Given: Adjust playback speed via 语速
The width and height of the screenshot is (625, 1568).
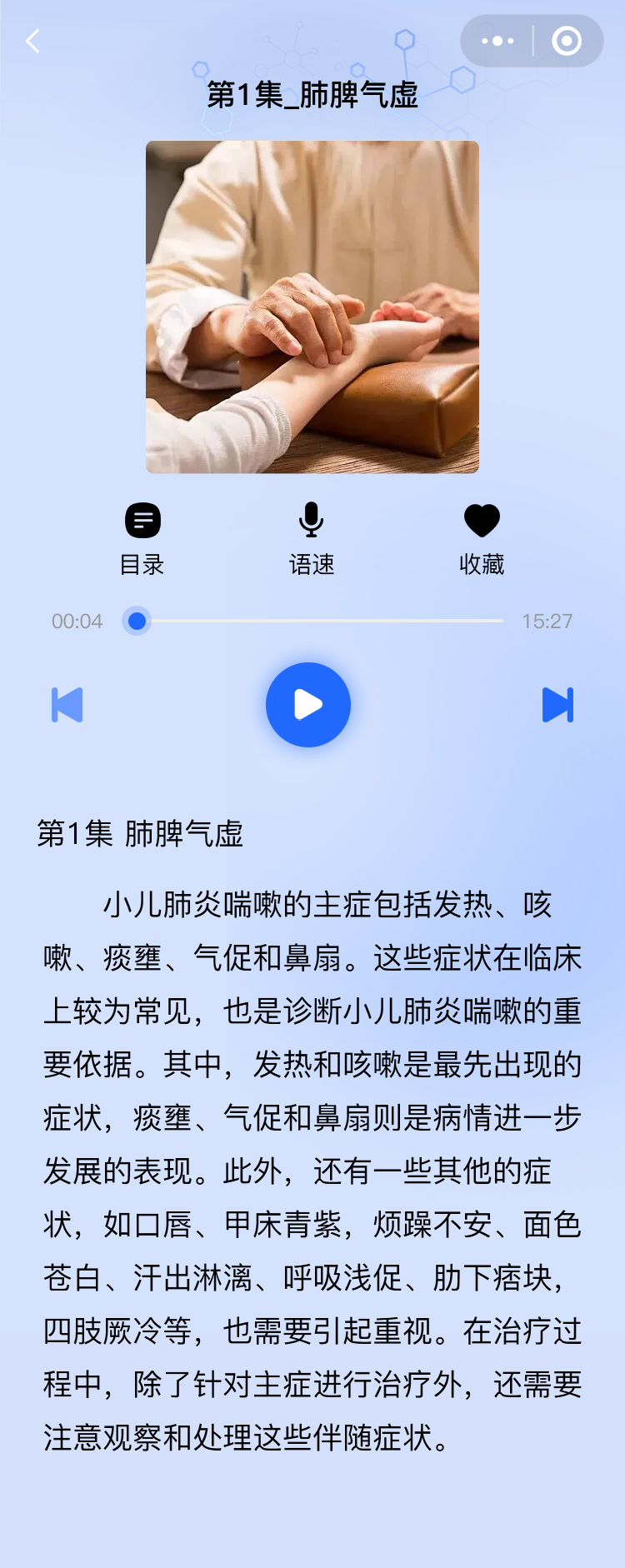Looking at the screenshot, I should pos(312,538).
